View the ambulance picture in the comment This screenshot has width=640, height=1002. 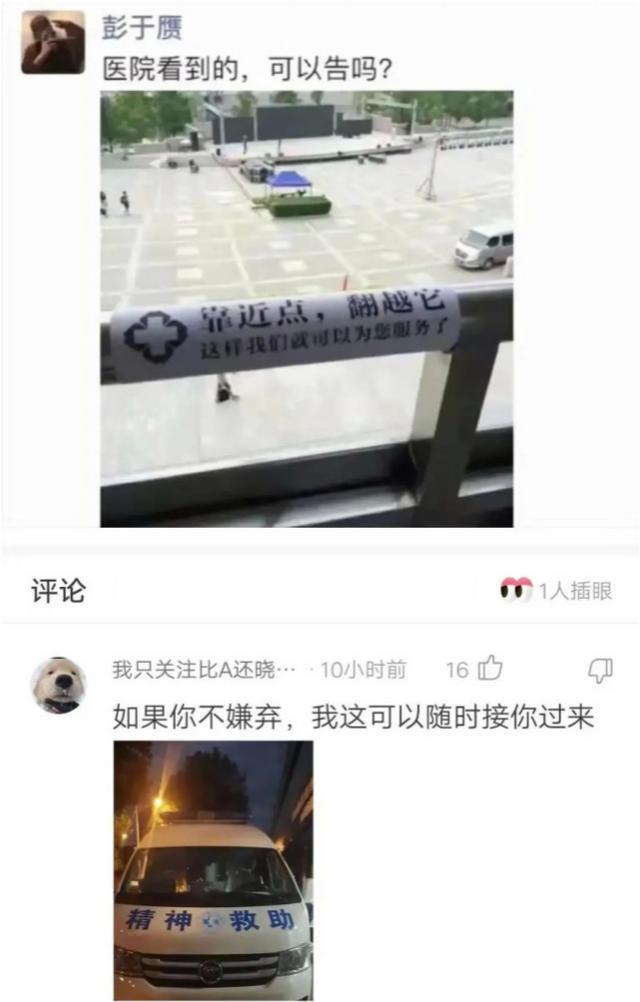[x=213, y=869]
